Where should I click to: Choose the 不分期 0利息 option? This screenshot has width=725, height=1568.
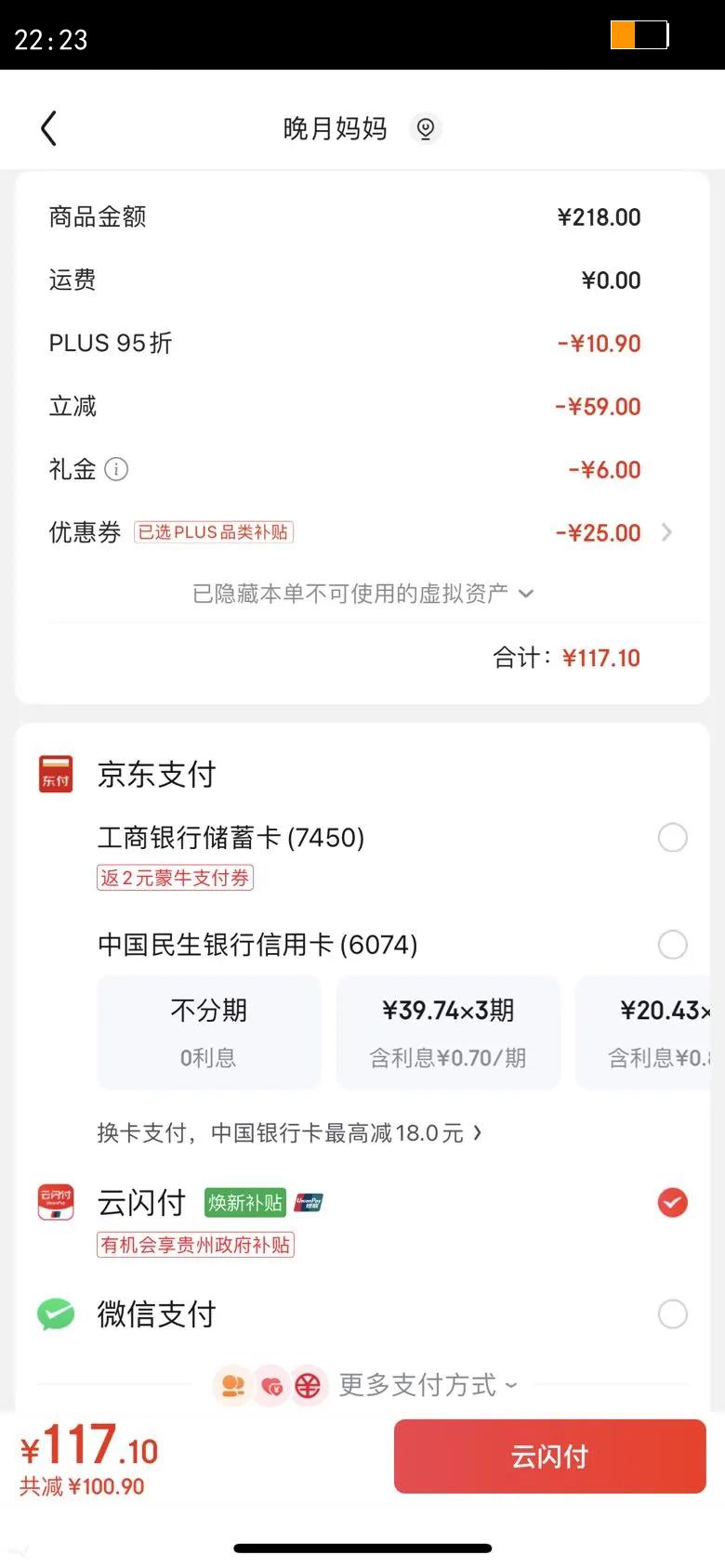click(209, 1032)
